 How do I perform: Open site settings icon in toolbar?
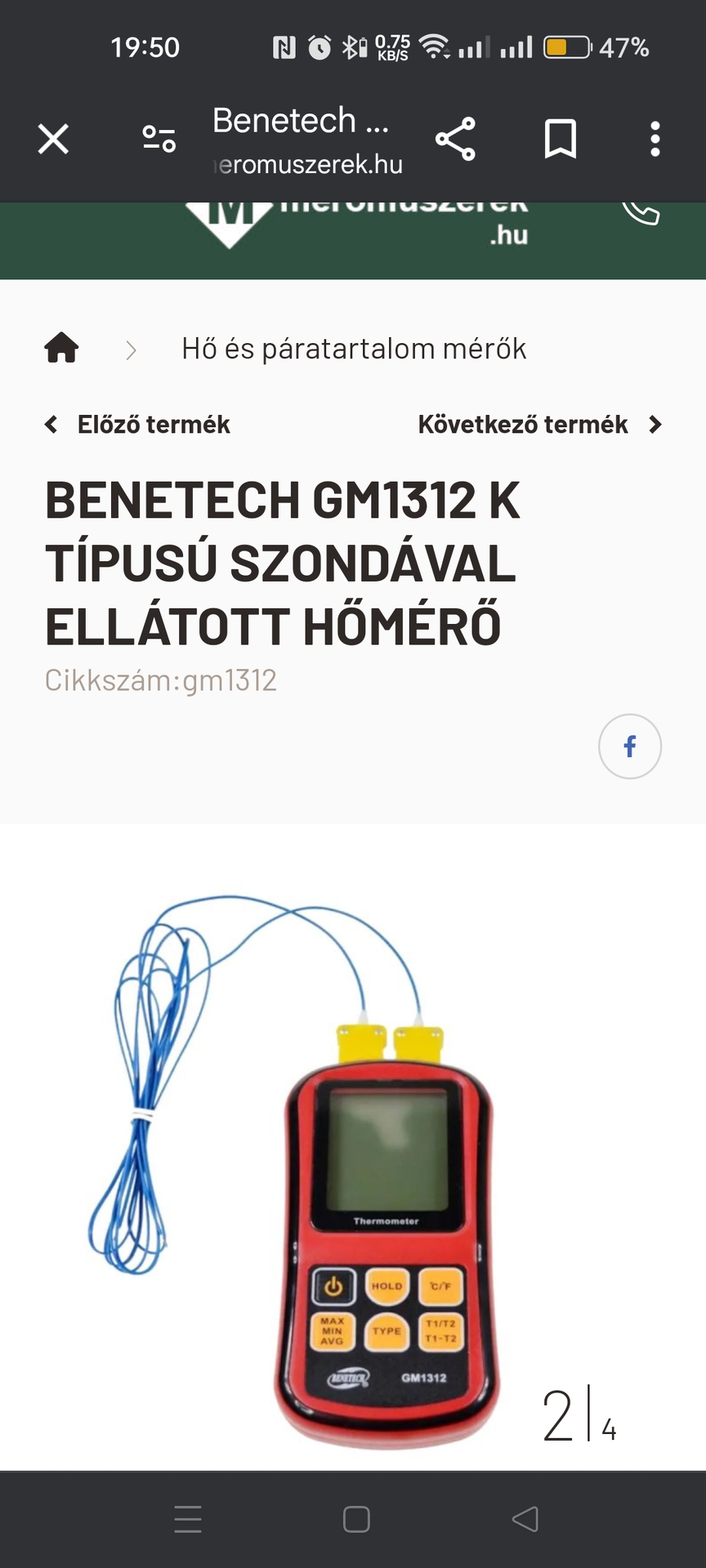tap(159, 139)
